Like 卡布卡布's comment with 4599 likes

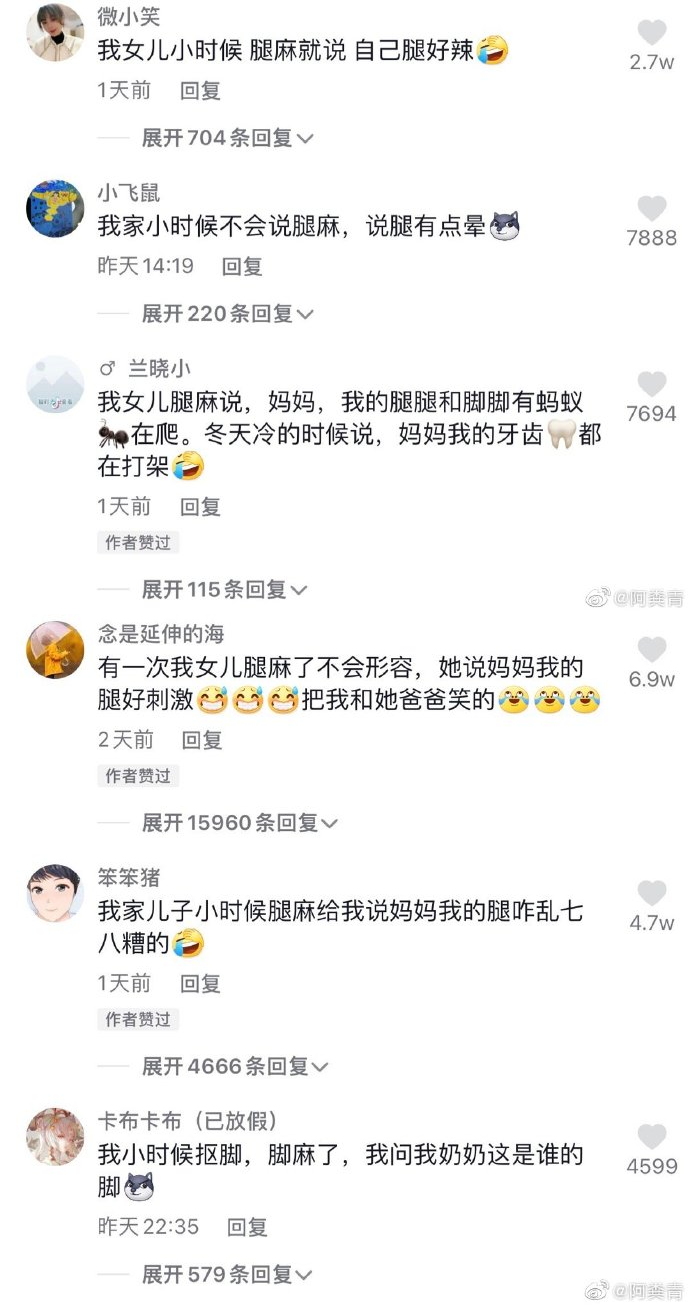[x=652, y=1136]
